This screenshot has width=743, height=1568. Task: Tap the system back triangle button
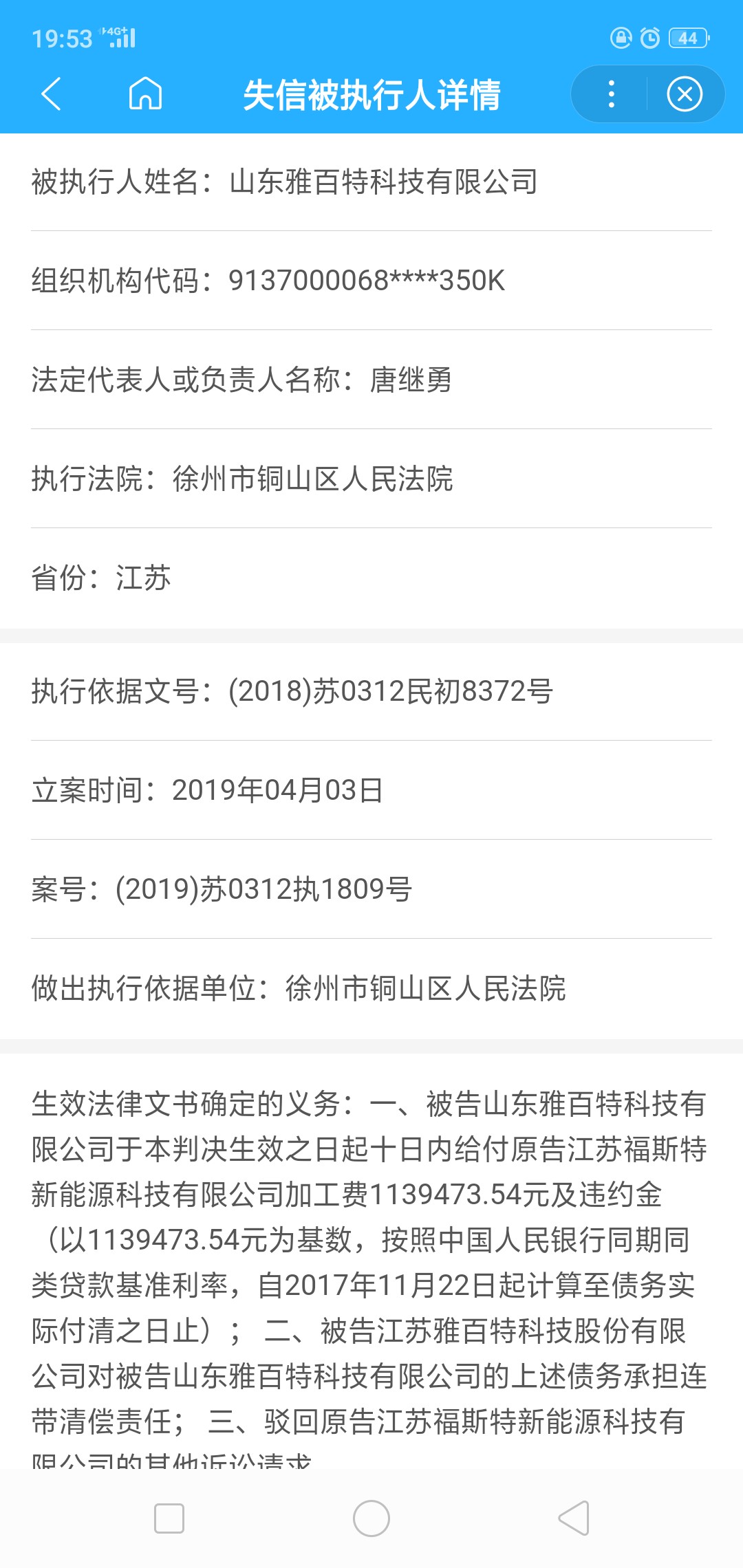coord(574,1518)
